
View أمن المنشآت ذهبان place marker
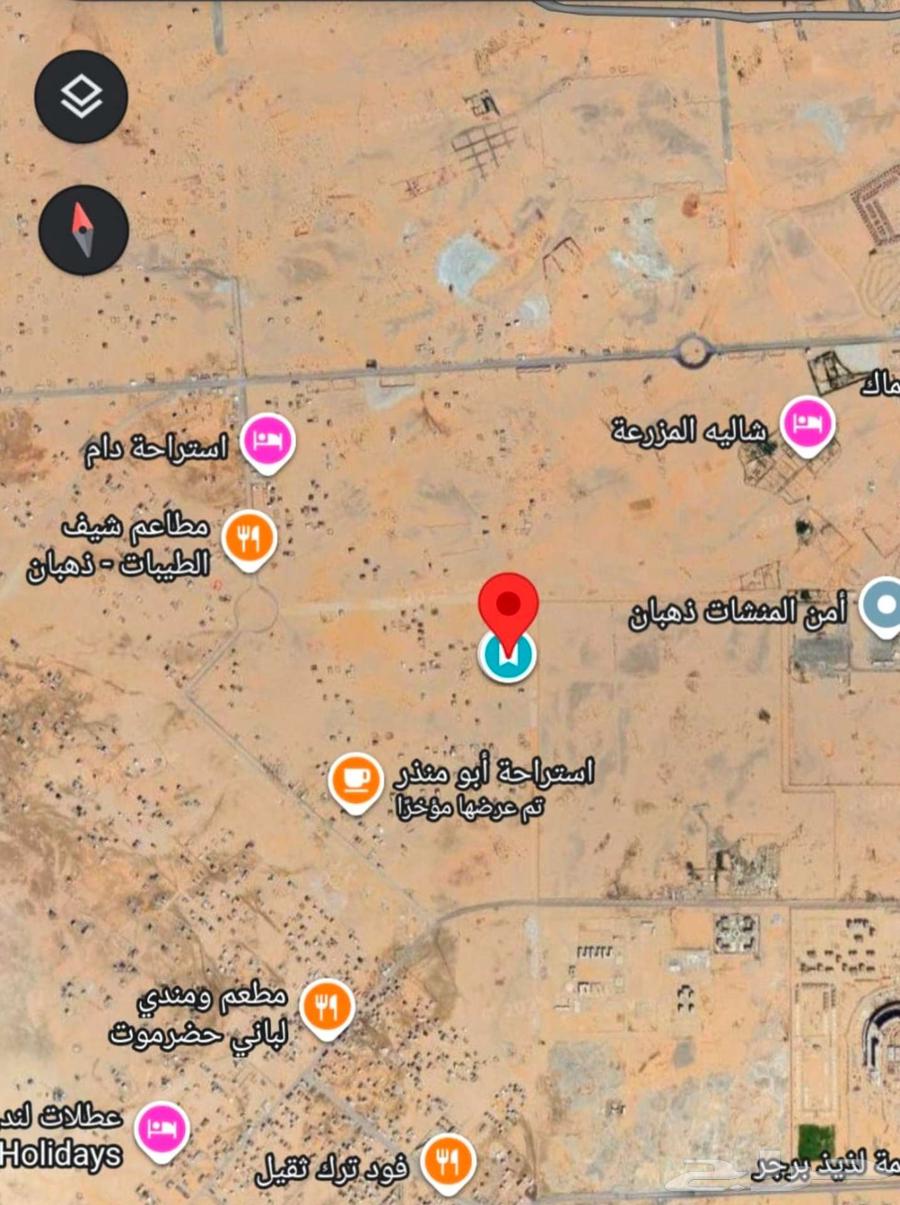click(882, 606)
